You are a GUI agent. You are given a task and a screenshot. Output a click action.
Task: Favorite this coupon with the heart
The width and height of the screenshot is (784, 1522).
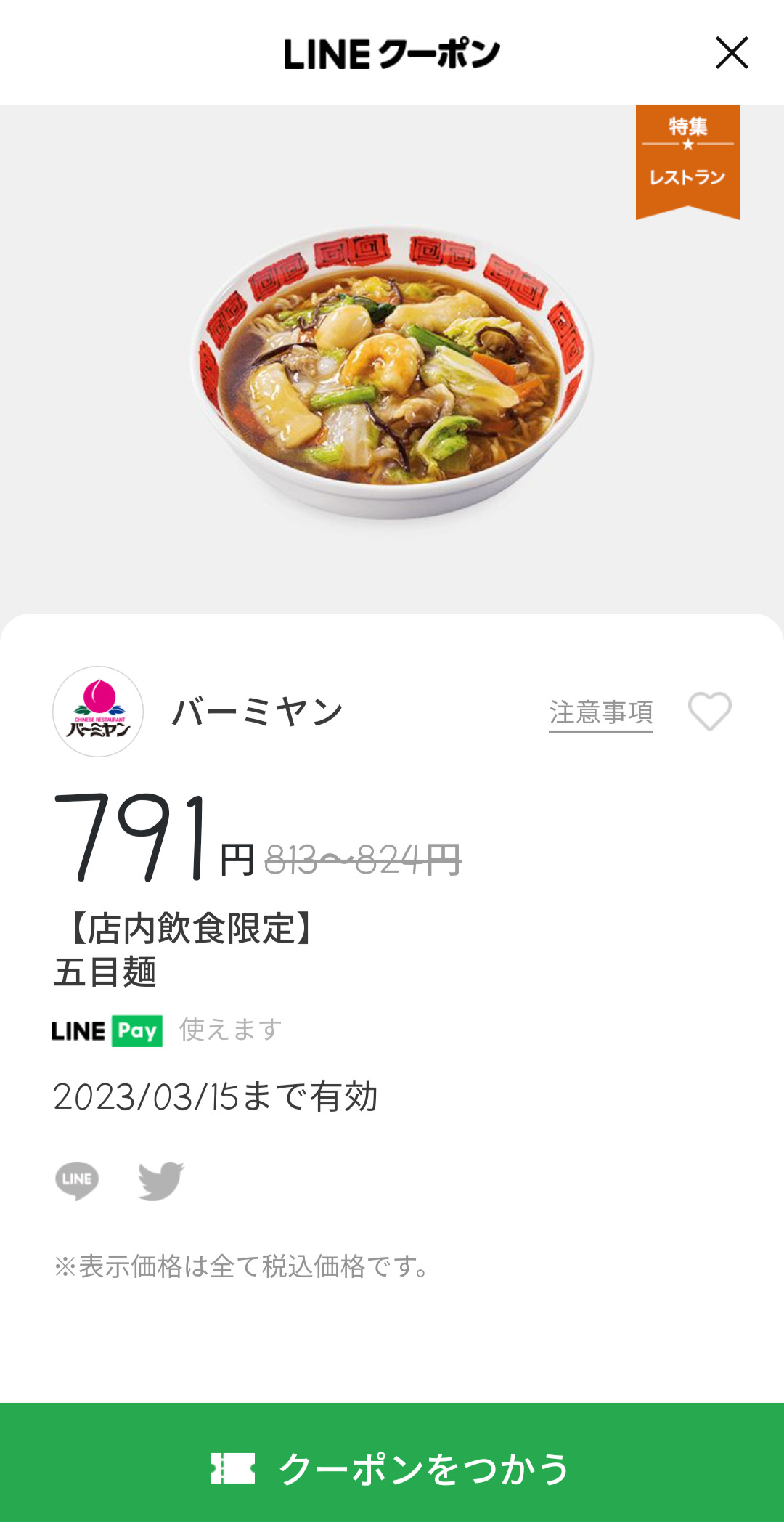point(709,711)
